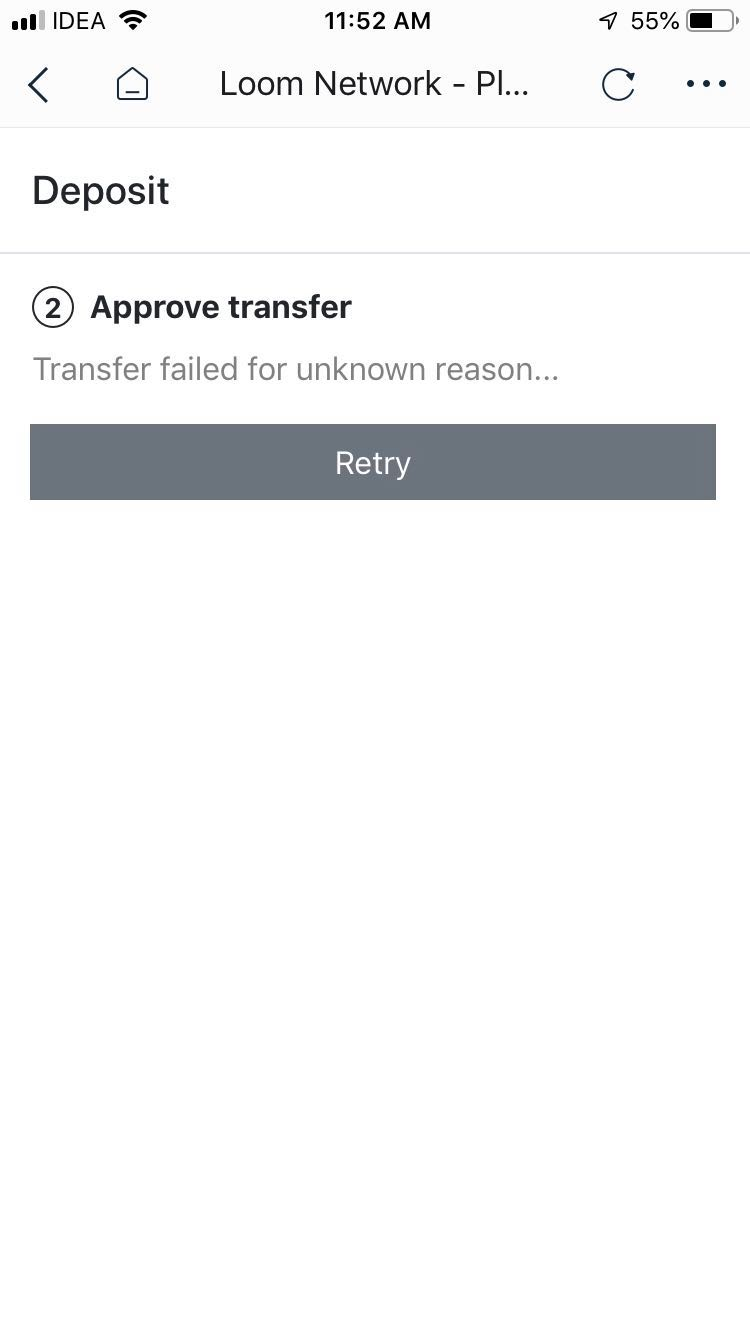Open browser options via ellipsis control
This screenshot has height=1334, width=750.
[706, 84]
